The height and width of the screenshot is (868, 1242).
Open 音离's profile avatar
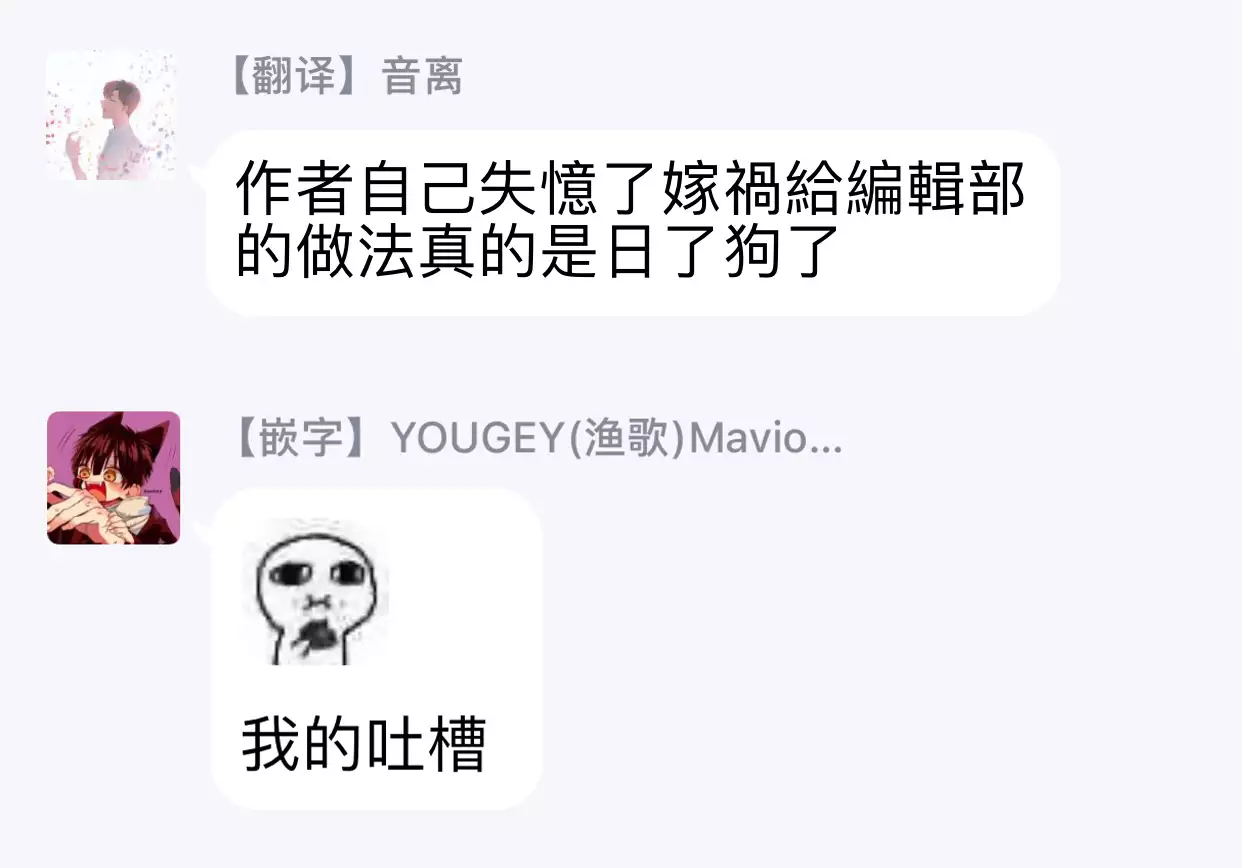coord(111,116)
